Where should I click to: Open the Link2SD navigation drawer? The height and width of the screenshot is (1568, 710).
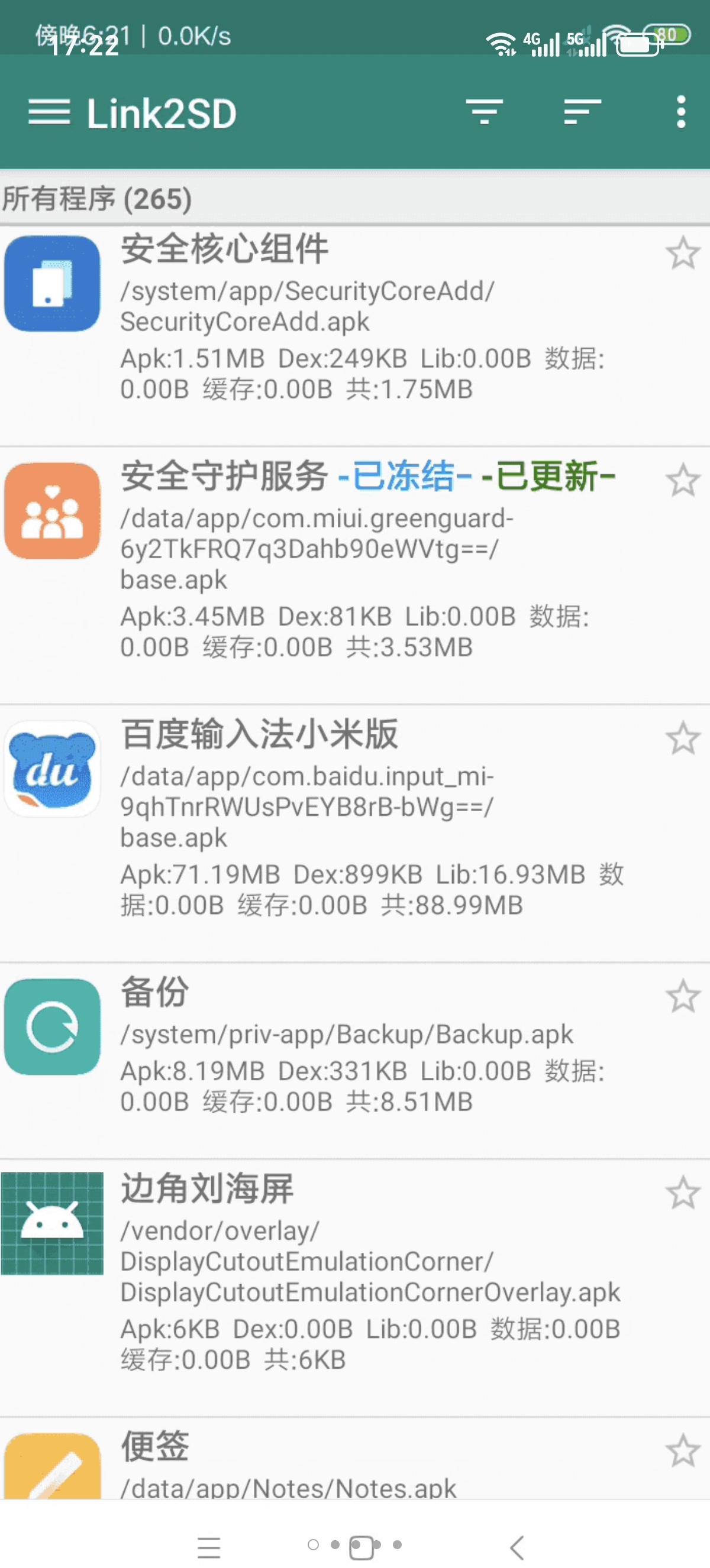coord(47,112)
